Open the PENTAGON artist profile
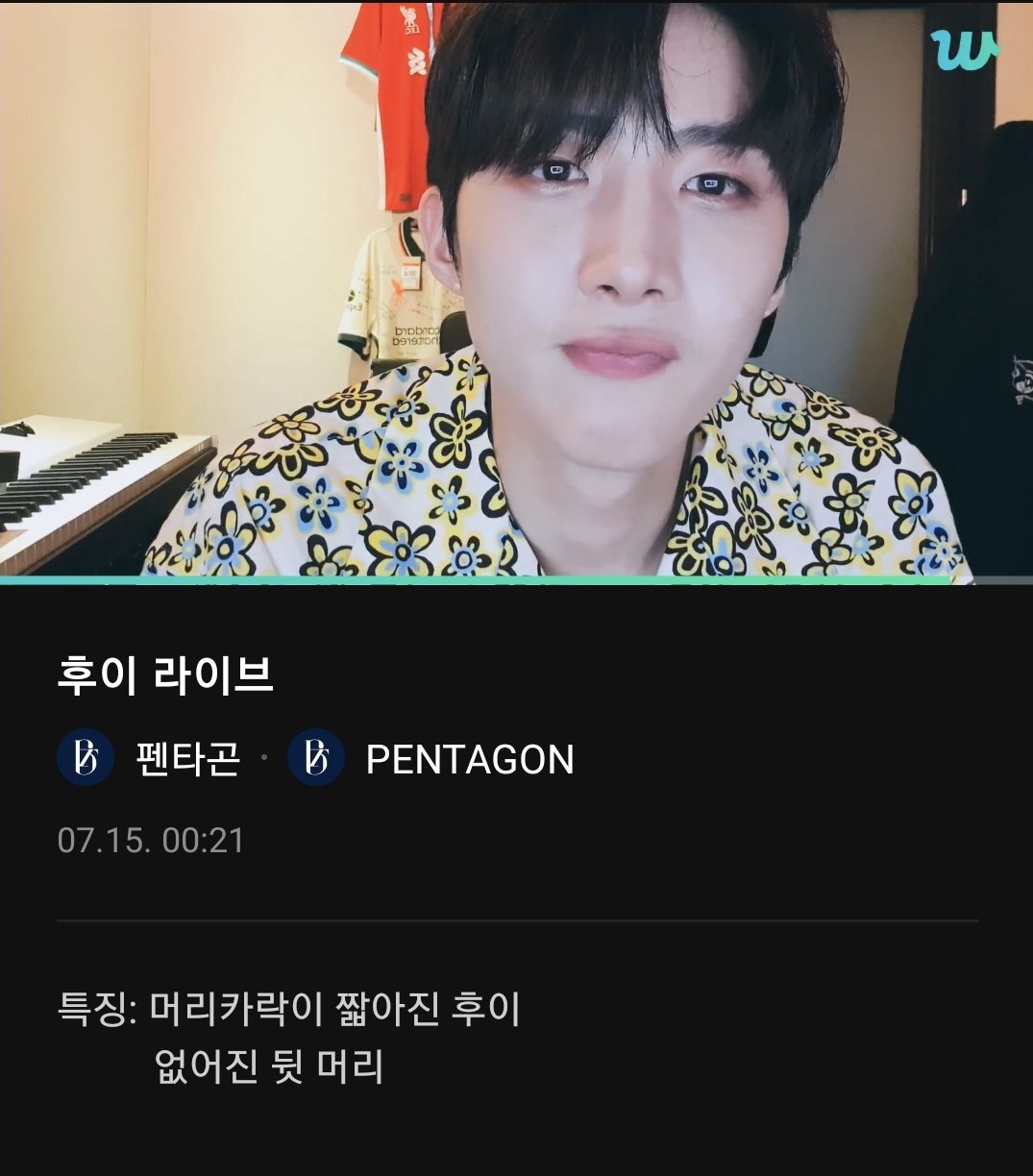Viewport: 1033px width, 1176px height. pyautogui.click(x=469, y=759)
